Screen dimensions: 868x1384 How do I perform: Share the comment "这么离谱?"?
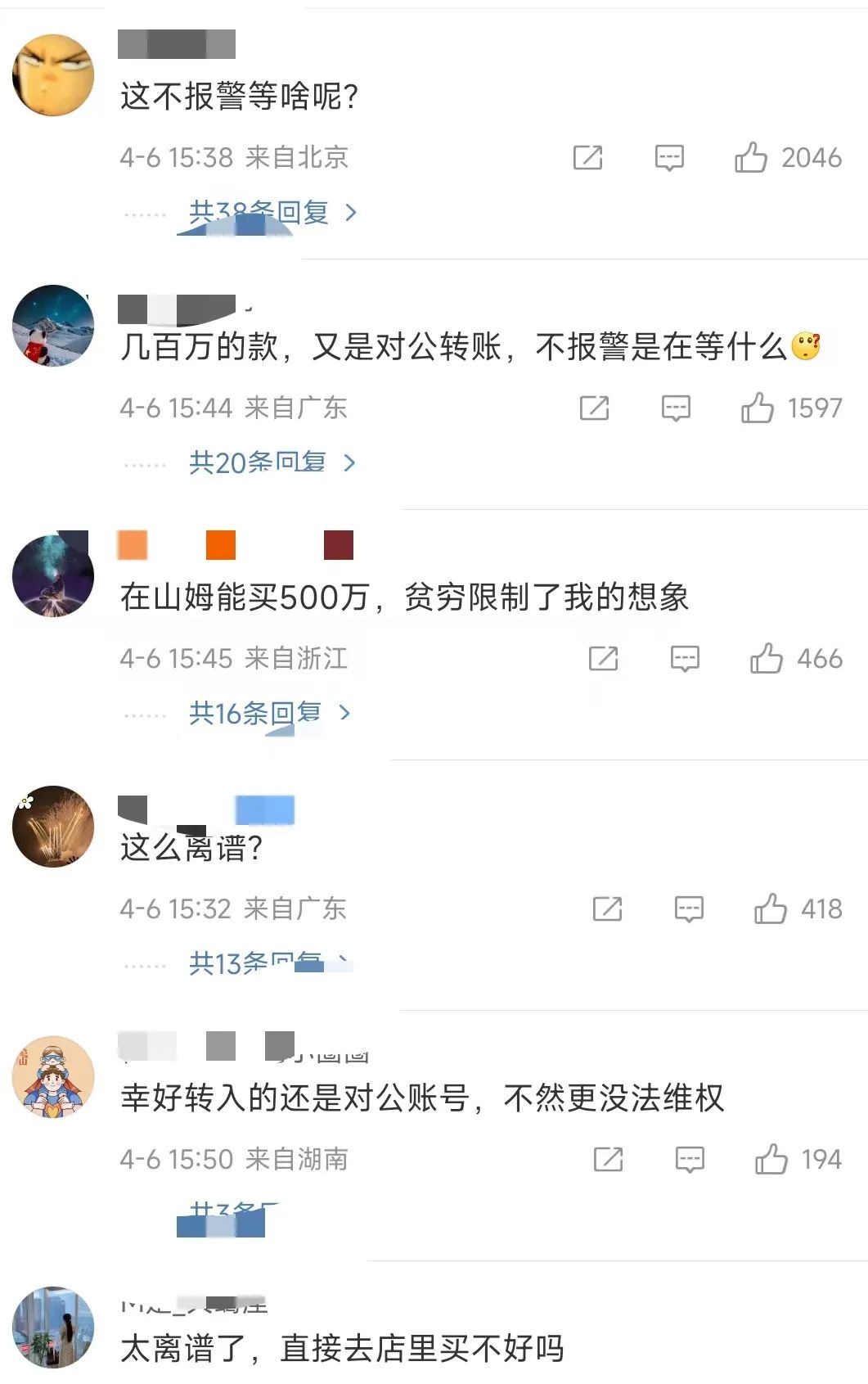(607, 908)
